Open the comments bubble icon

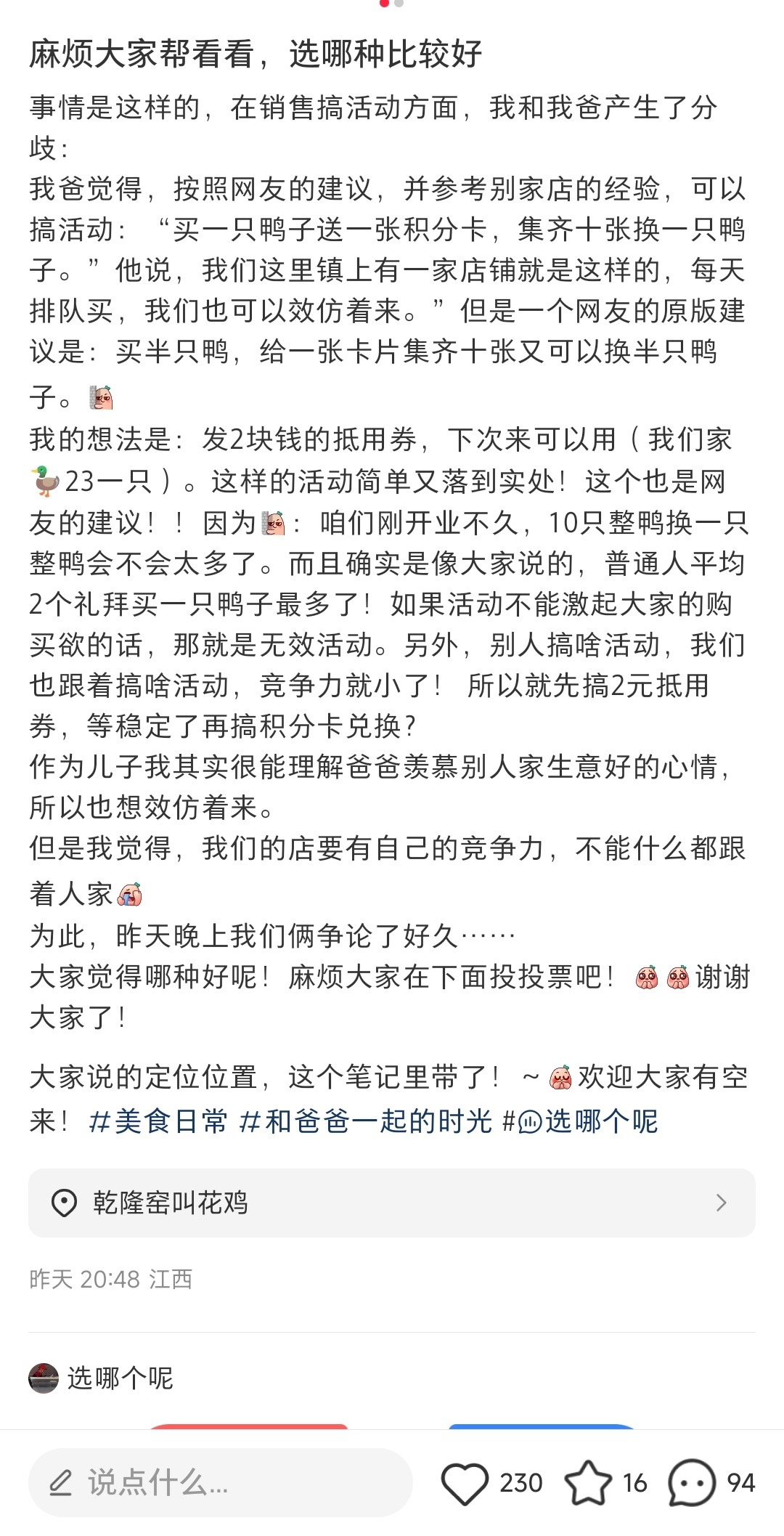pos(691,1483)
